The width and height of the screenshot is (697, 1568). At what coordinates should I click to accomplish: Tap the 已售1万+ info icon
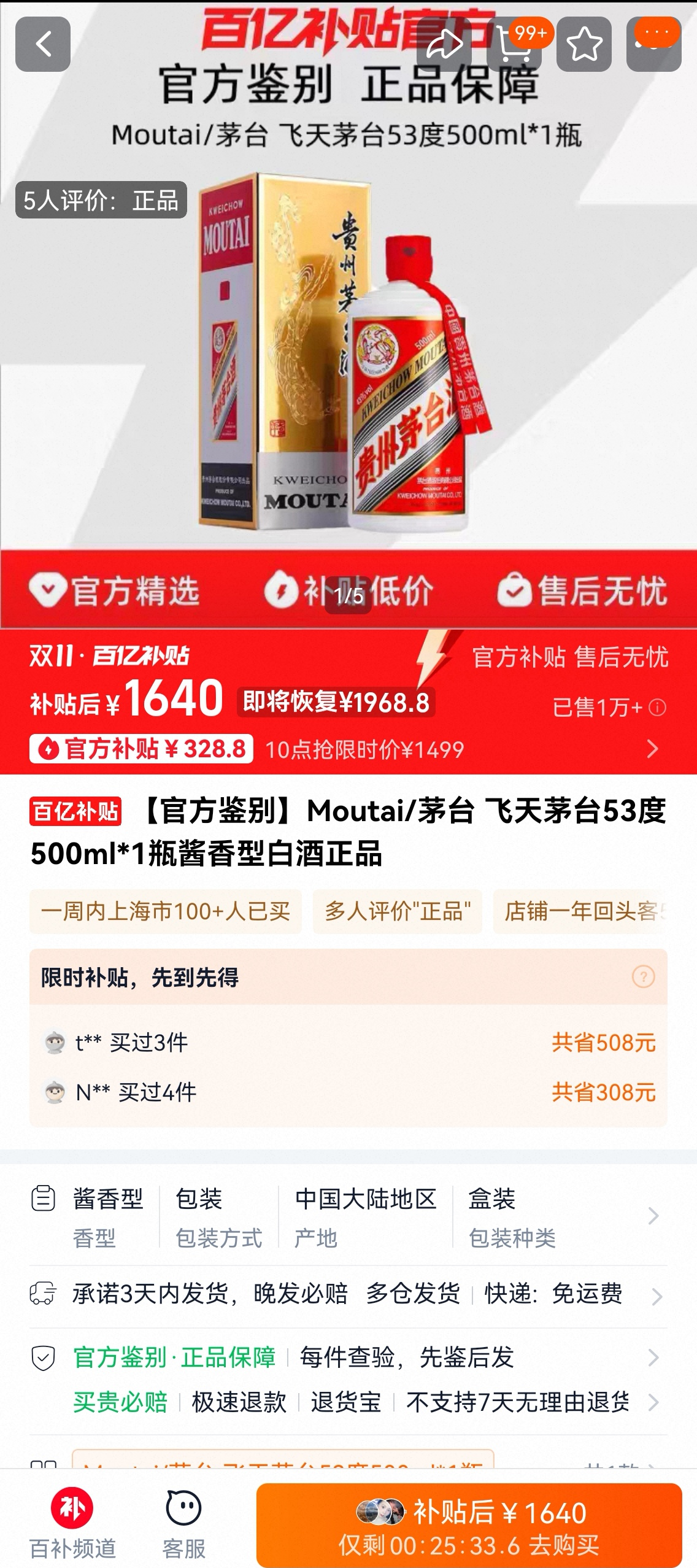click(657, 708)
